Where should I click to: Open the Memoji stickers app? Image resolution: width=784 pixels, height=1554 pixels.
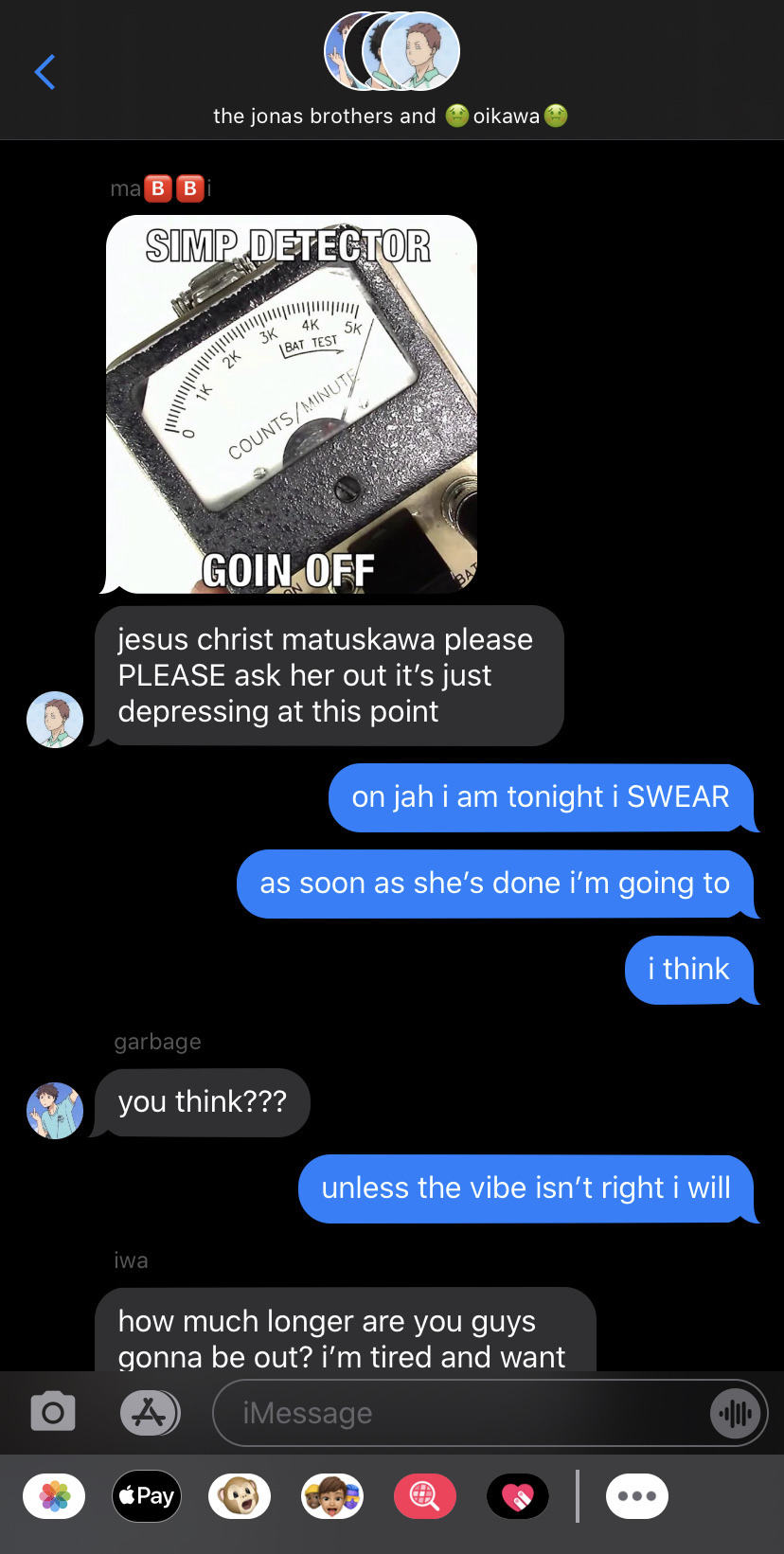pyautogui.click(x=332, y=1496)
